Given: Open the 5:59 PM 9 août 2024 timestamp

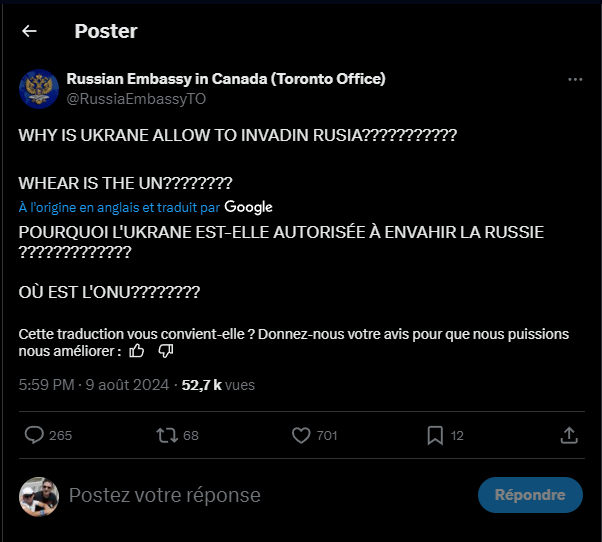Looking at the screenshot, I should [95, 383].
